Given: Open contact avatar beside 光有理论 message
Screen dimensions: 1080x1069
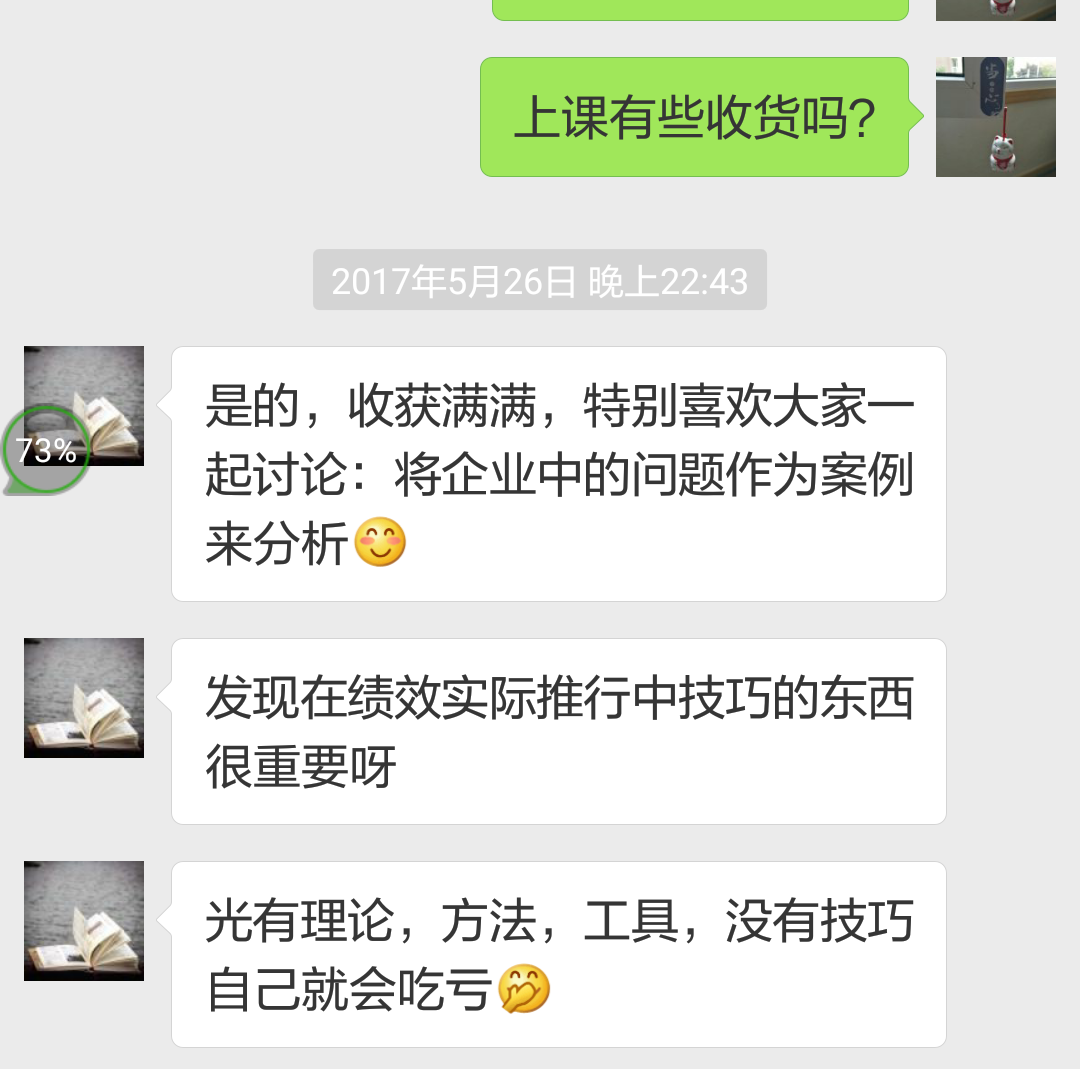Looking at the screenshot, I should point(84,920).
